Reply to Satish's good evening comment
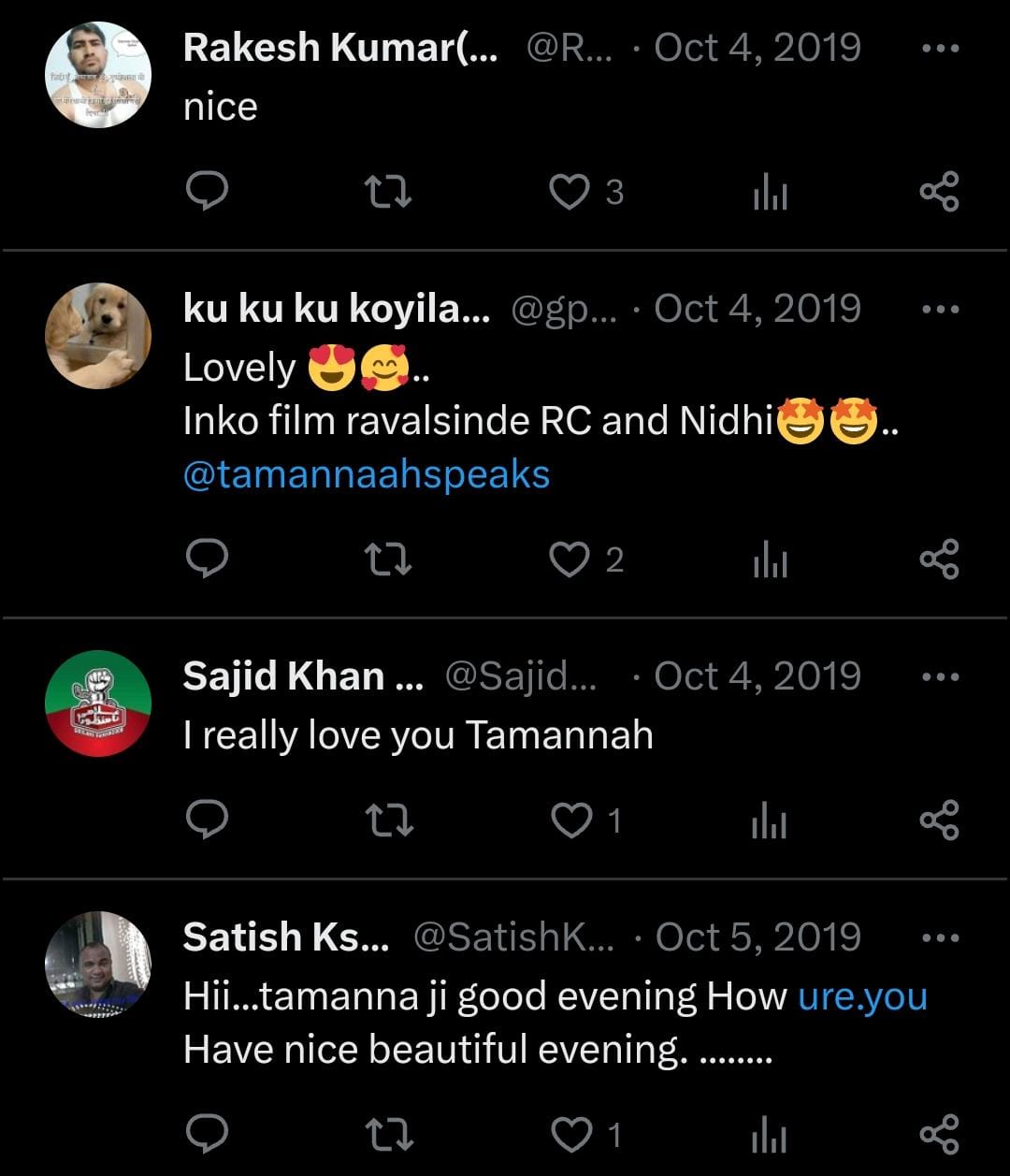This screenshot has width=1010, height=1176. coord(207,1135)
